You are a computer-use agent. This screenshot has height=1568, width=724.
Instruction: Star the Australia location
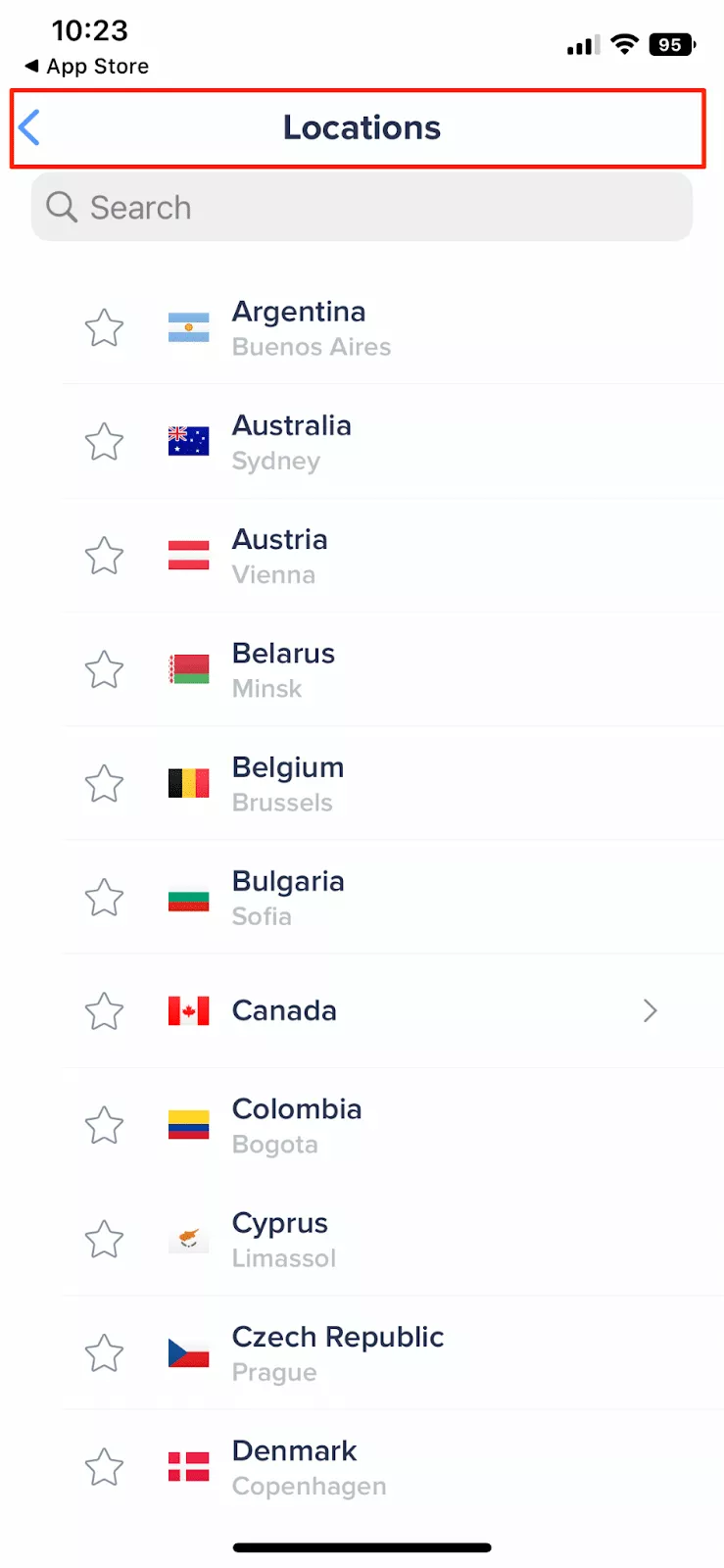click(x=104, y=442)
